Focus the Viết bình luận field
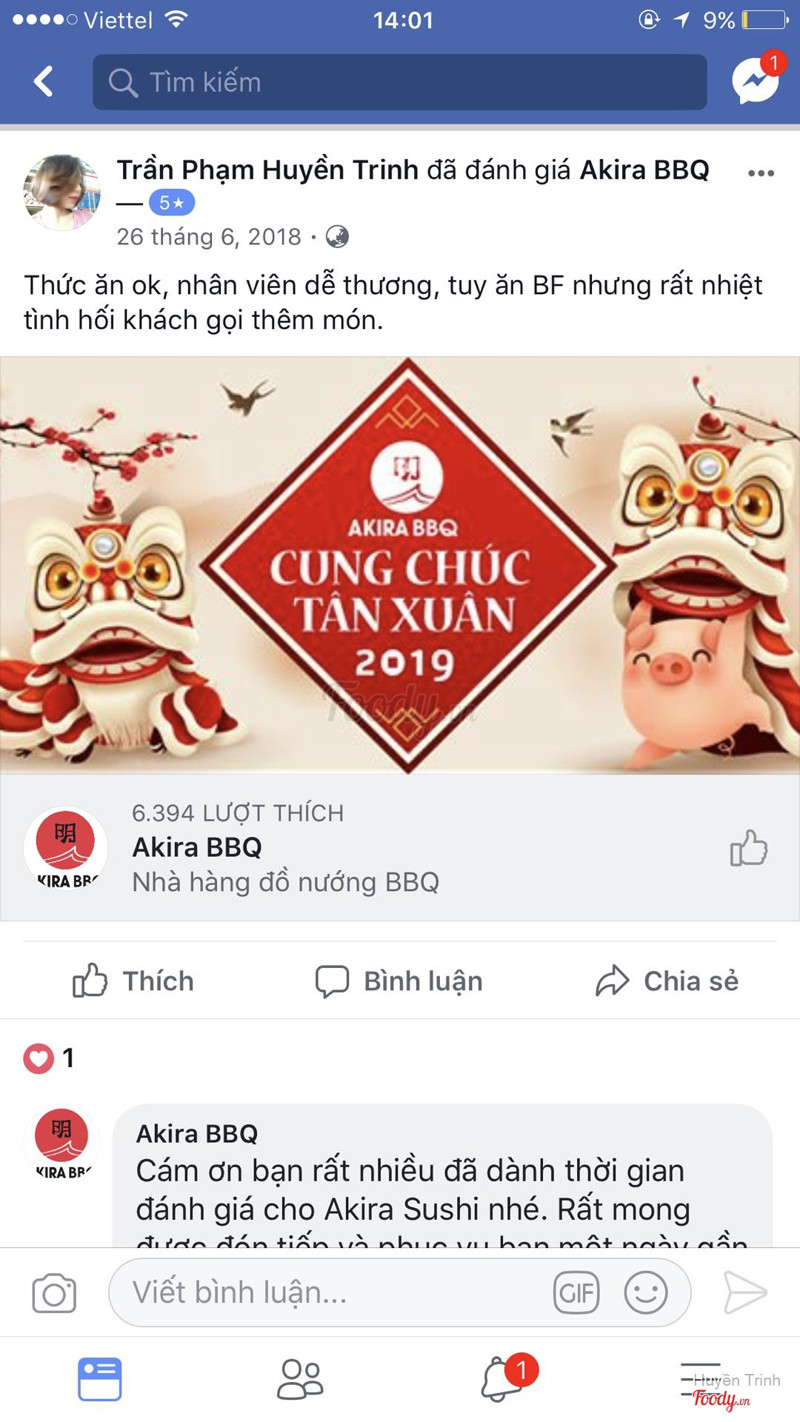Image resolution: width=800 pixels, height=1422 pixels. click(x=330, y=1293)
